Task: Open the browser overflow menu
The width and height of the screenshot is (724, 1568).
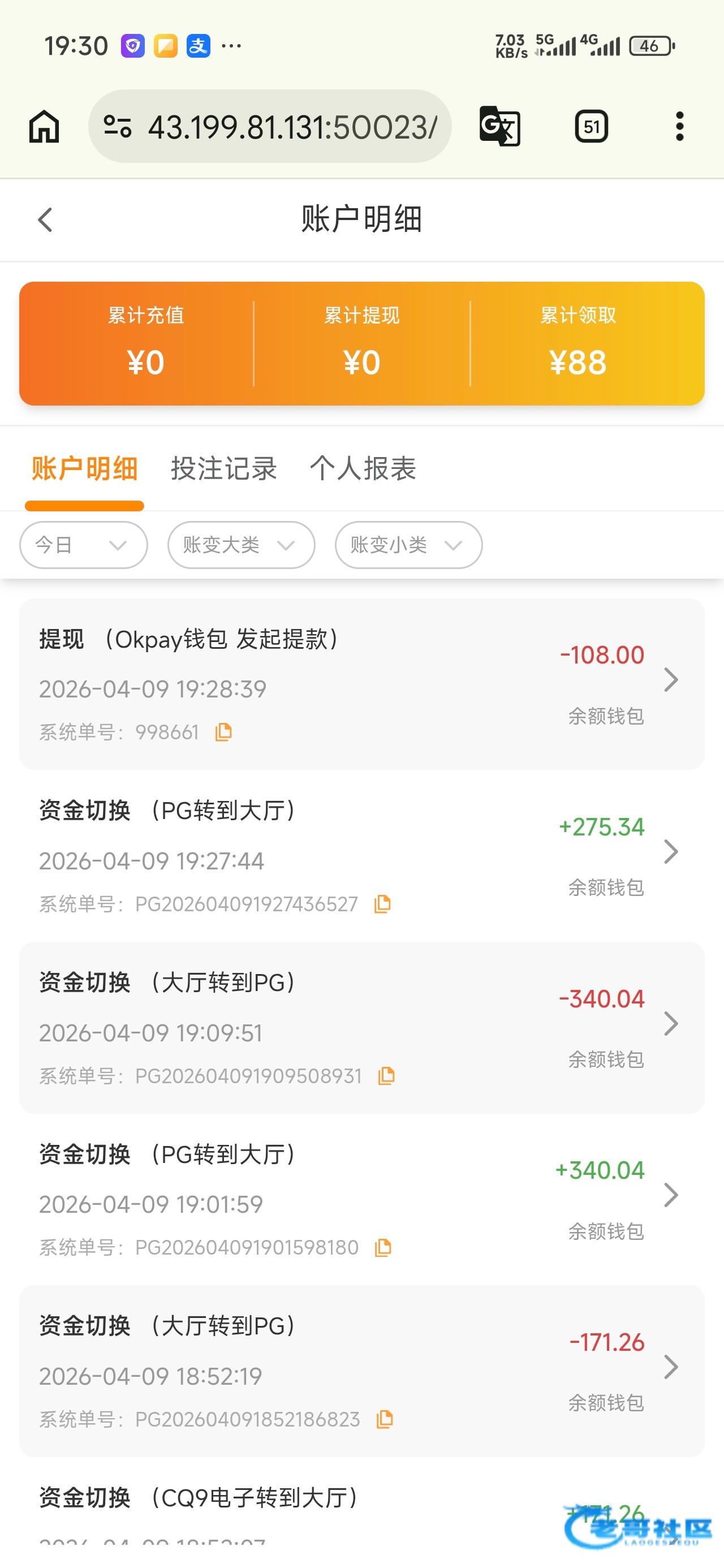Action: (679, 127)
